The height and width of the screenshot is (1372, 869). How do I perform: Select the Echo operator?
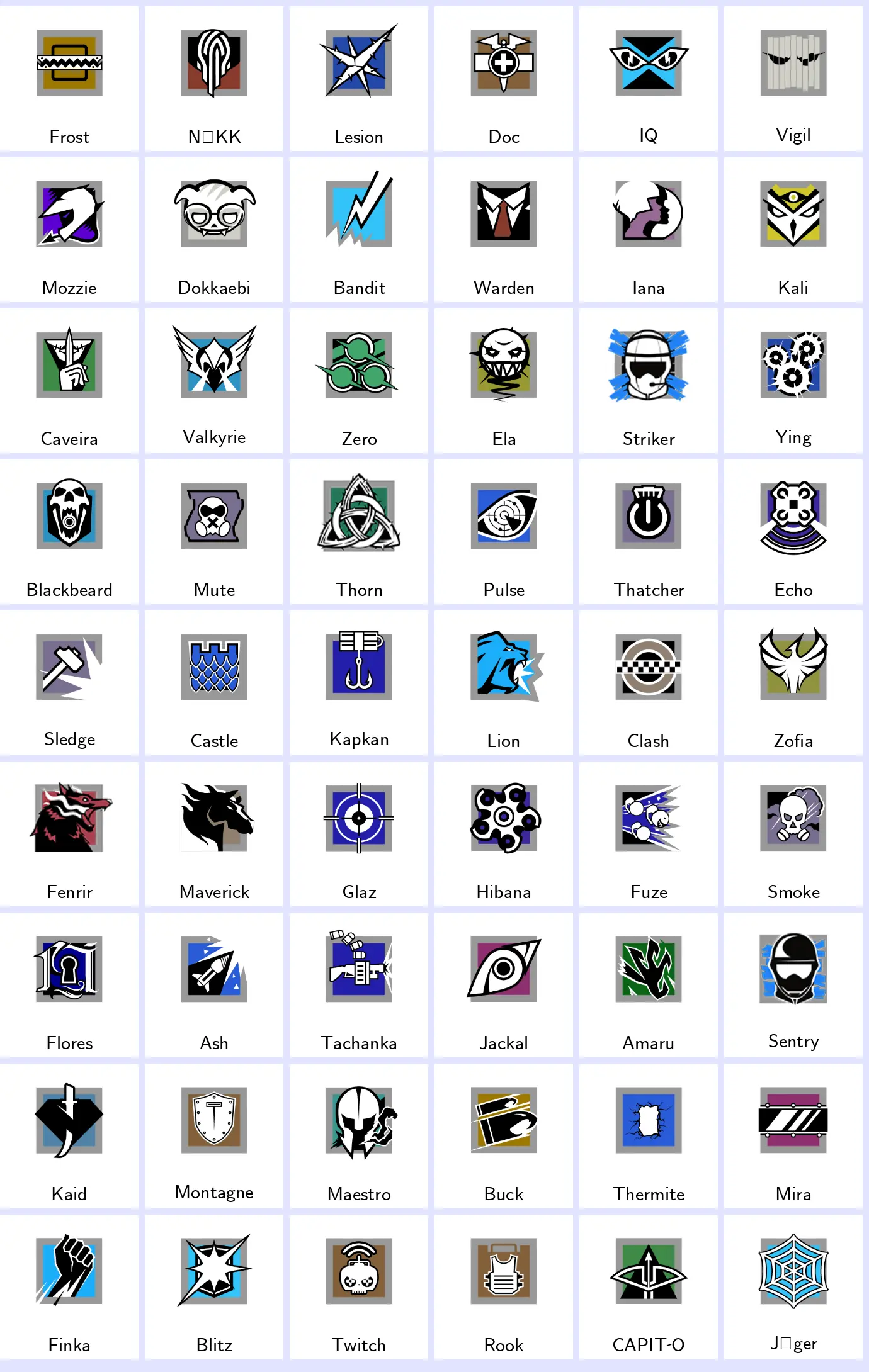793,532
